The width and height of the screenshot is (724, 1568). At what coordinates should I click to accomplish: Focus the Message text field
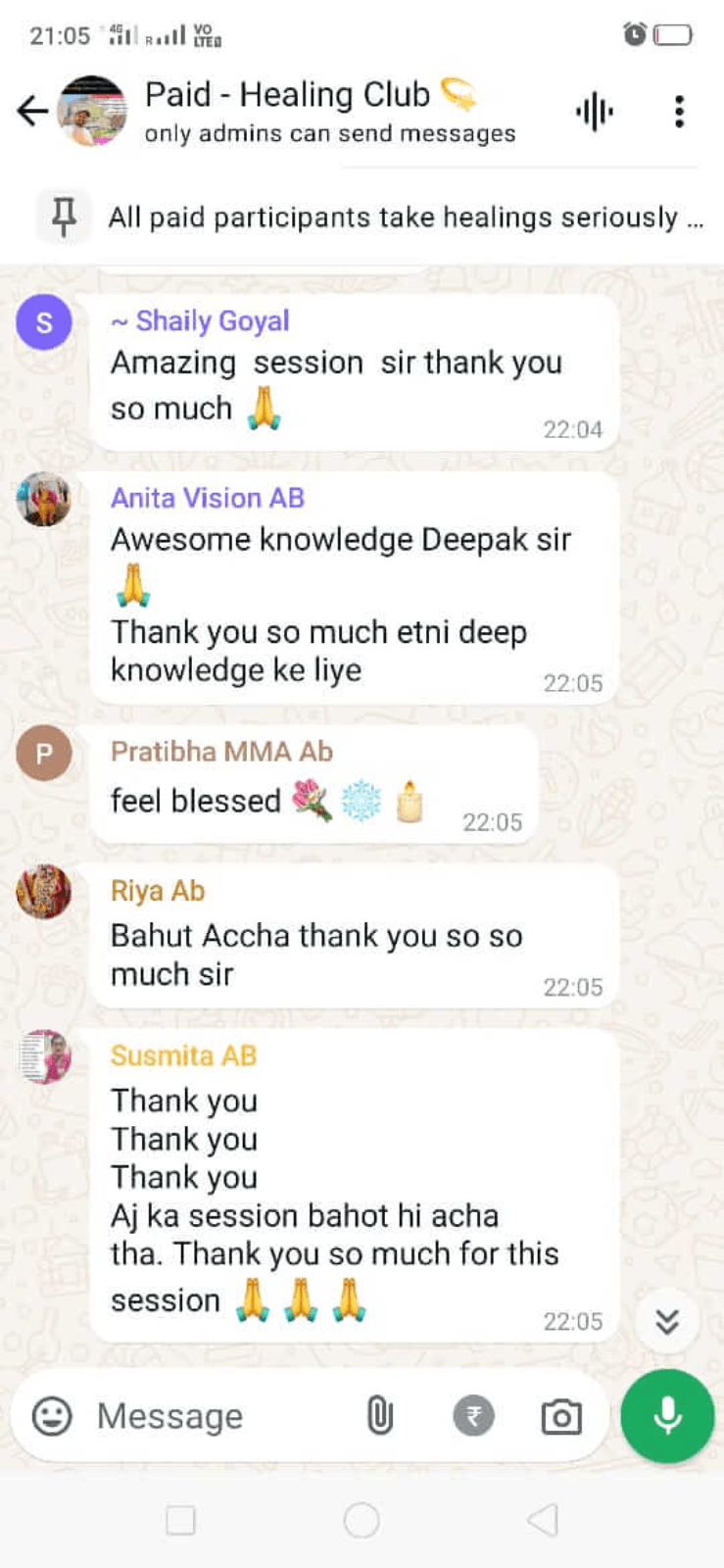(216, 1416)
